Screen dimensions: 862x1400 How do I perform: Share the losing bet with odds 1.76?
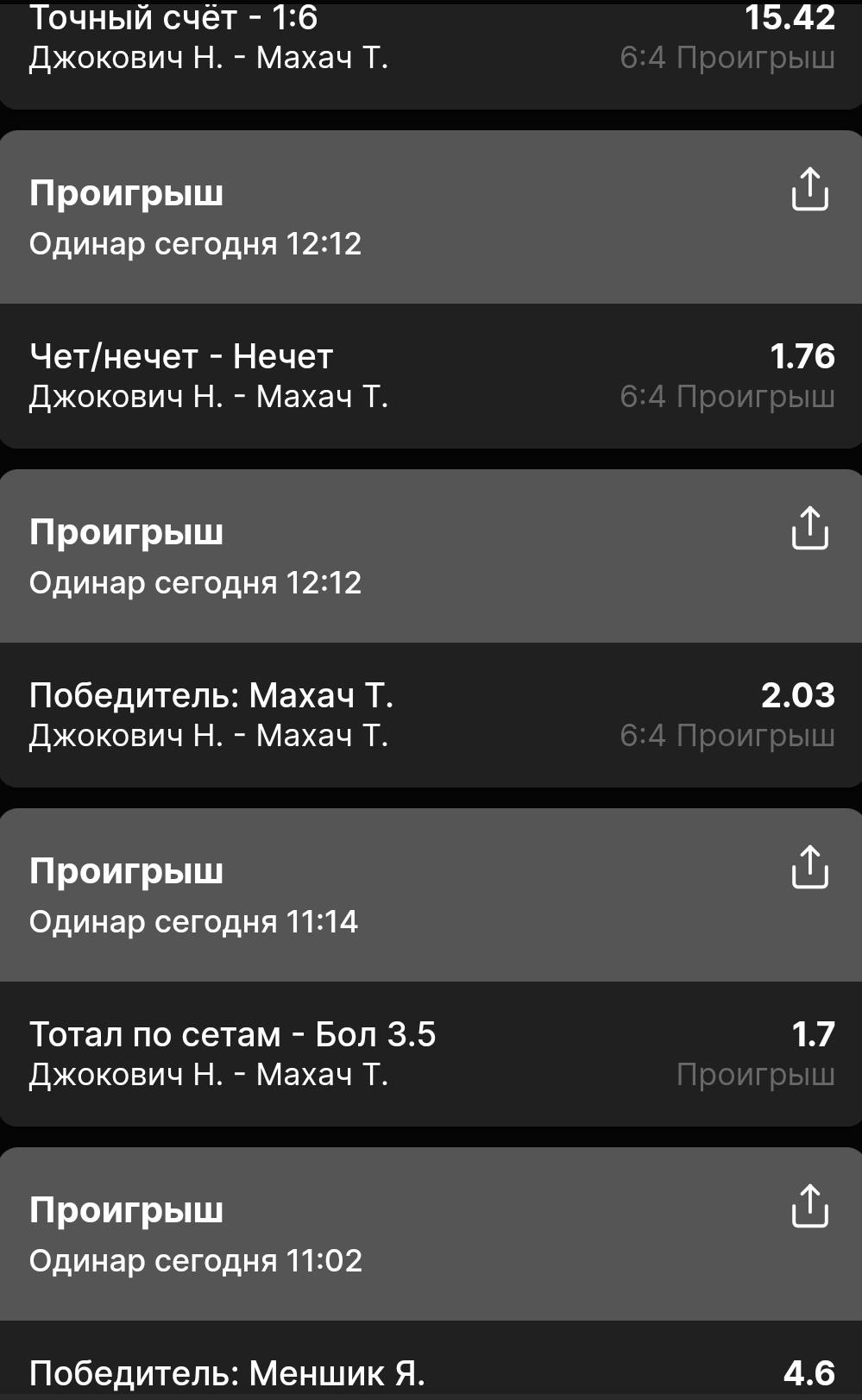(x=809, y=189)
